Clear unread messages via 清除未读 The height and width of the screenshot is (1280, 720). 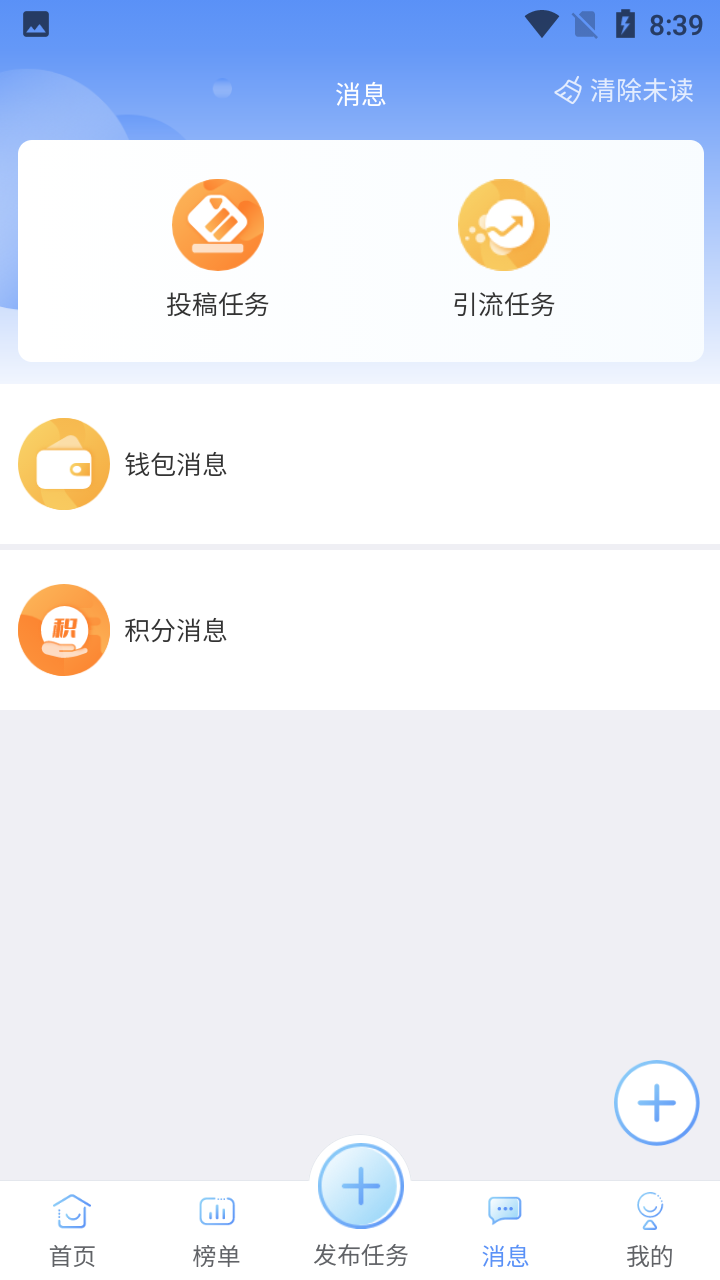coord(641,91)
